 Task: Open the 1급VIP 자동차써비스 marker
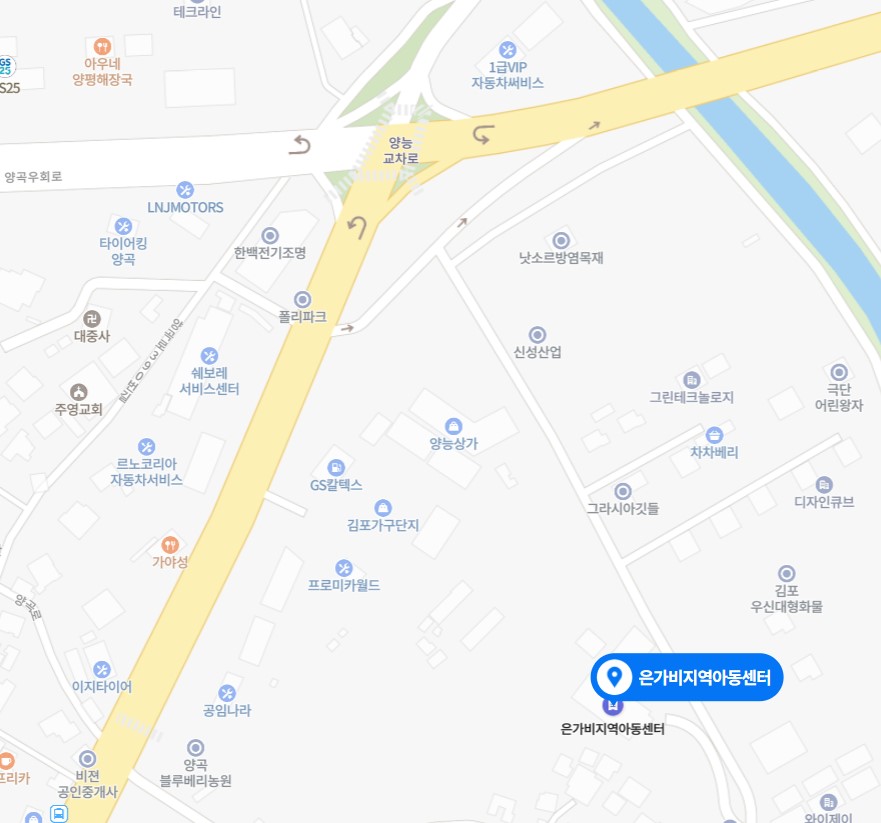point(507,49)
